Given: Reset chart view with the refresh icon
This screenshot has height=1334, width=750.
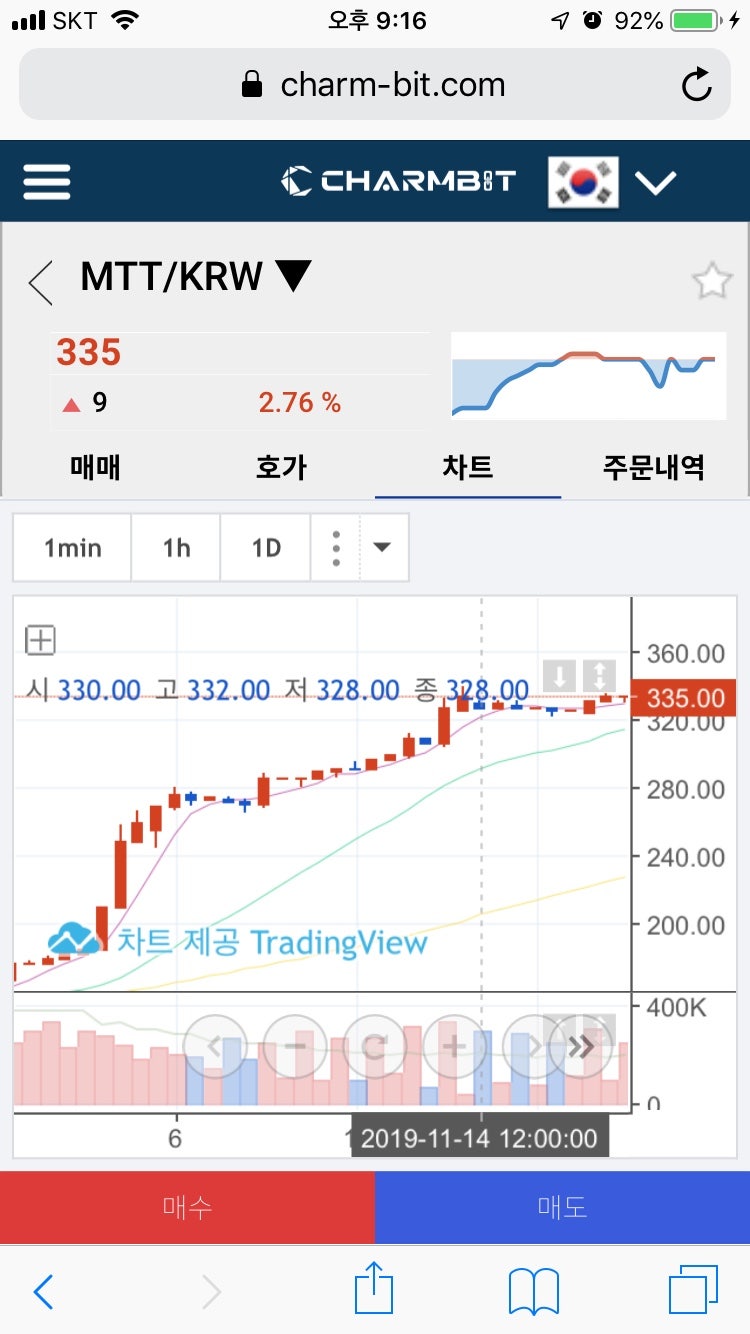Looking at the screenshot, I should (x=374, y=1046).
